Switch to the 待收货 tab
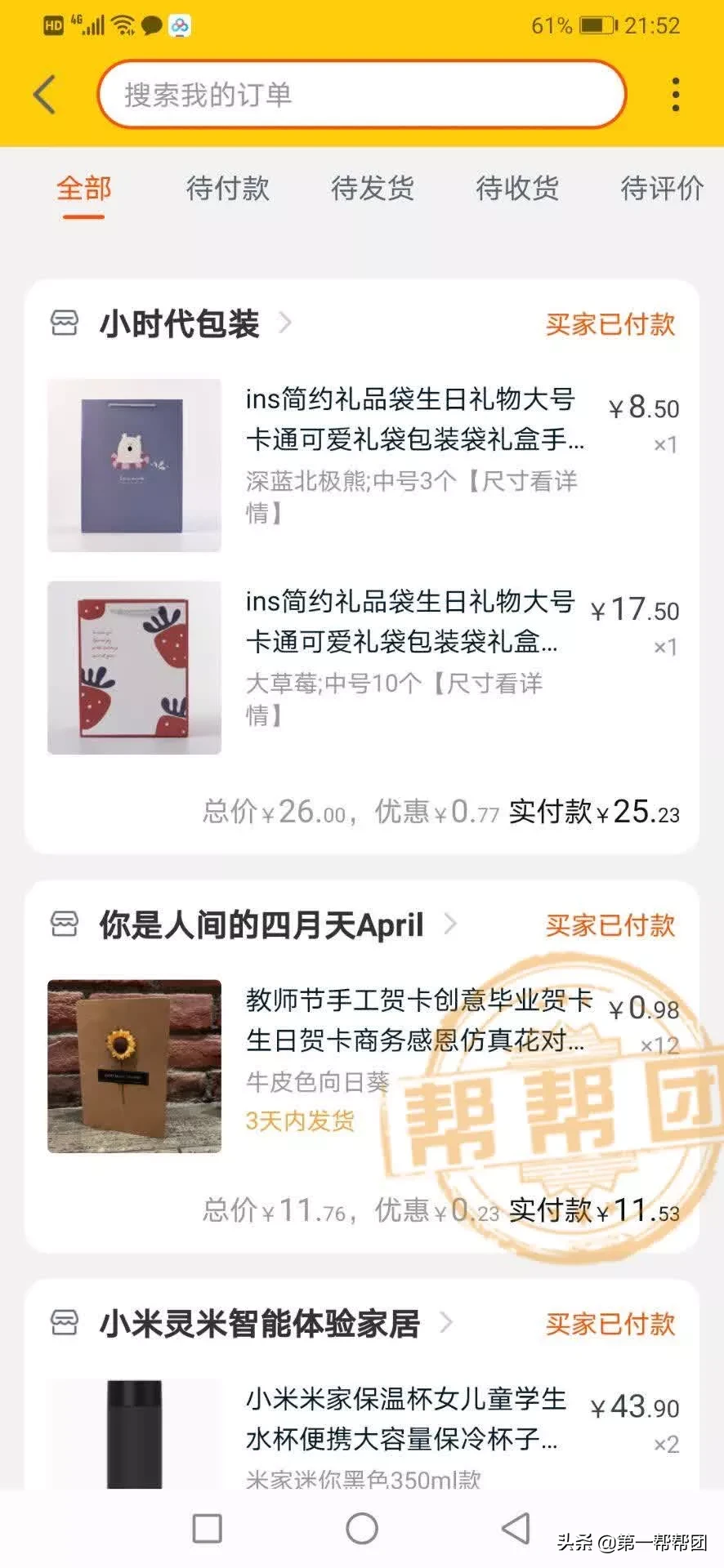This screenshot has width=724, height=1568. point(517,189)
